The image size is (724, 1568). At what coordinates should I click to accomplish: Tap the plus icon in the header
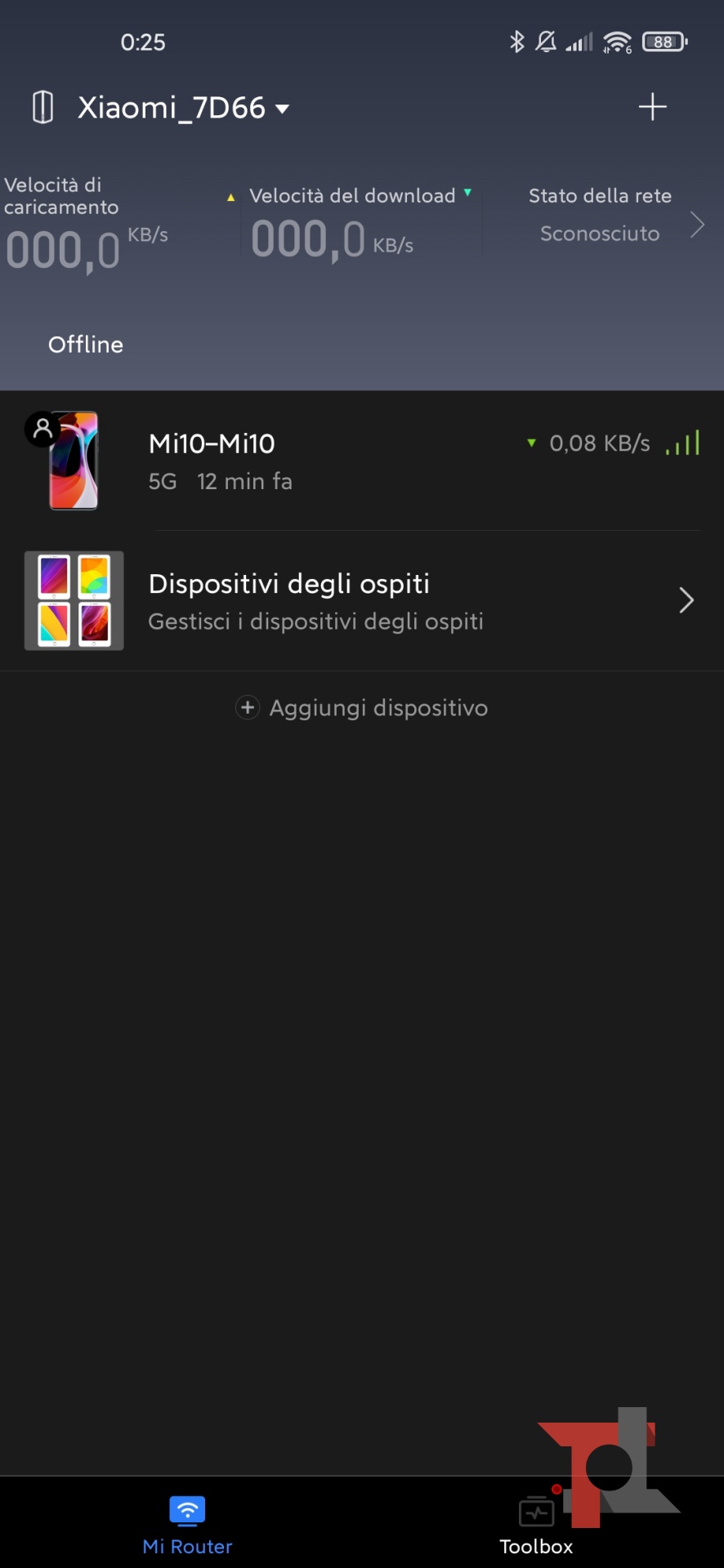(x=652, y=107)
